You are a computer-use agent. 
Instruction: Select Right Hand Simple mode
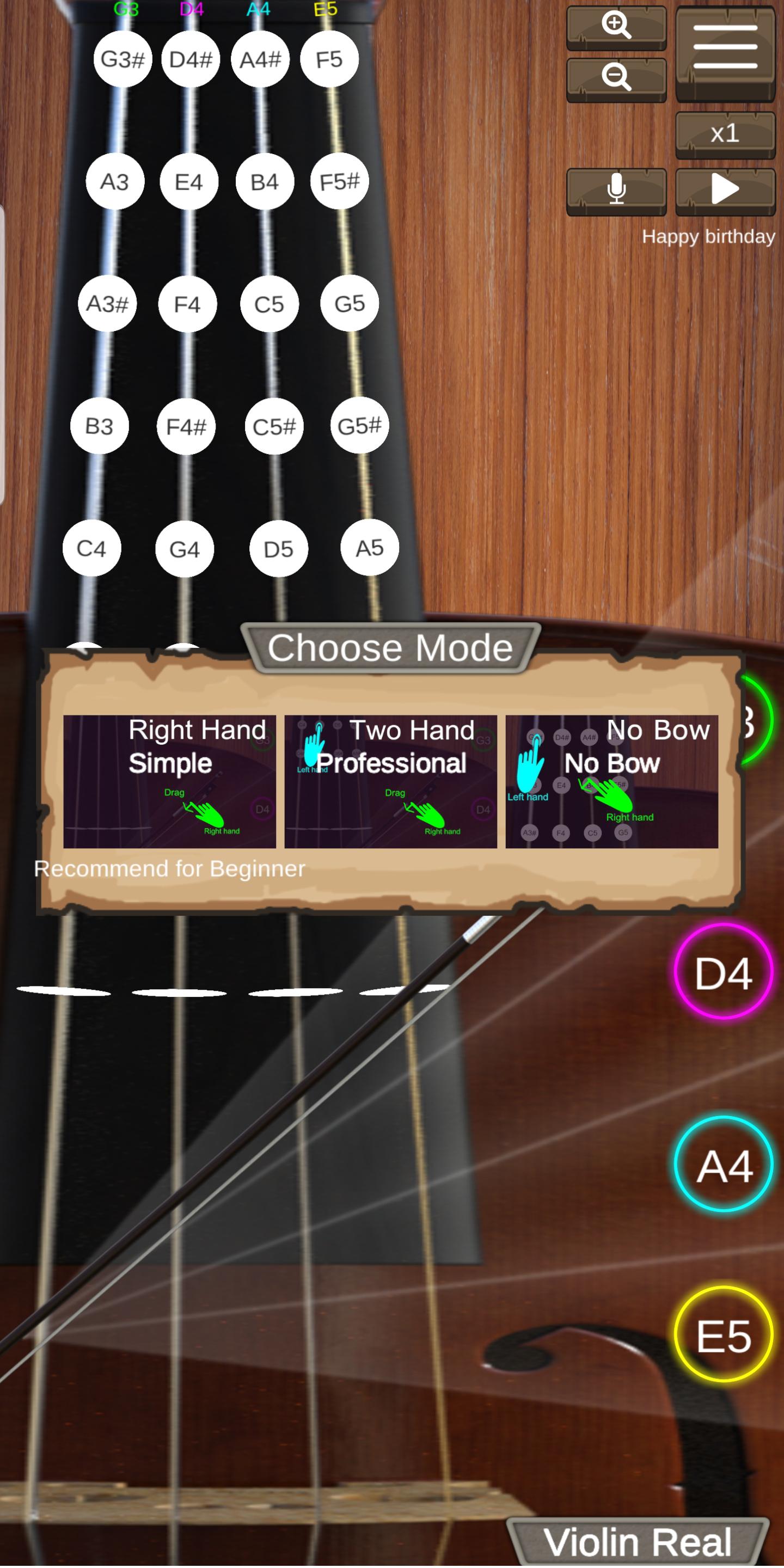(169, 781)
